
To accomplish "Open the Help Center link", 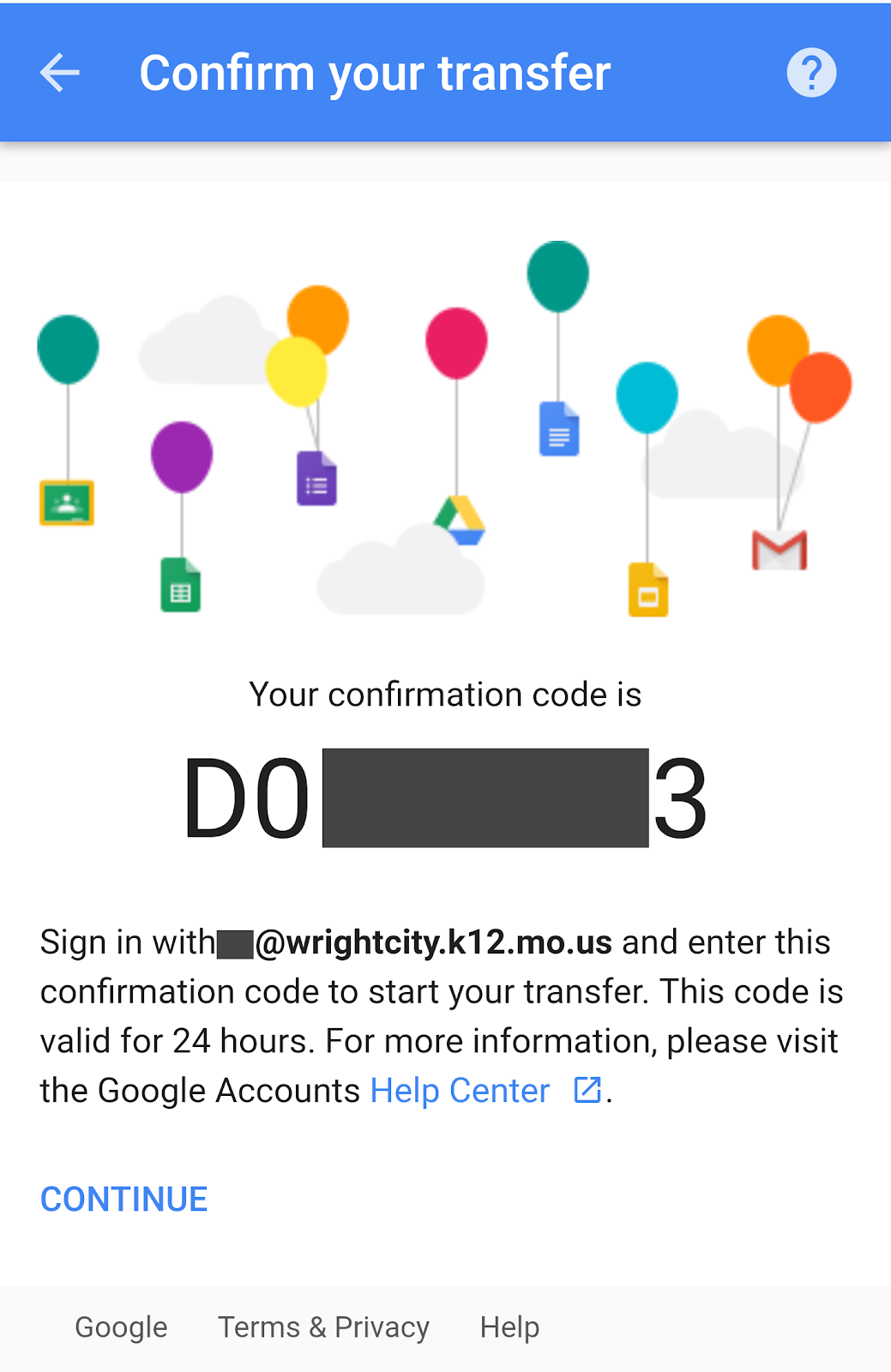I will point(461,1091).
